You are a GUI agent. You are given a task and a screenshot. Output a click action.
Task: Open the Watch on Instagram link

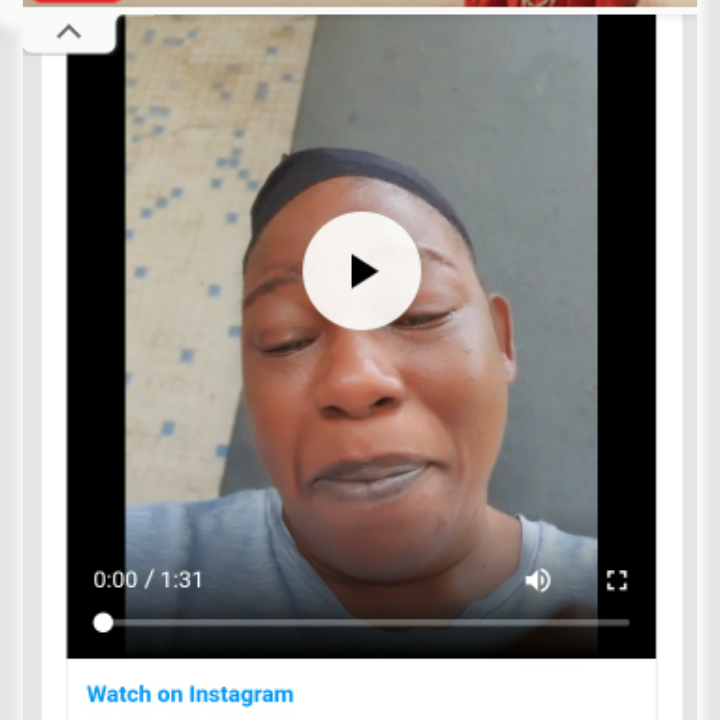pyautogui.click(x=190, y=694)
